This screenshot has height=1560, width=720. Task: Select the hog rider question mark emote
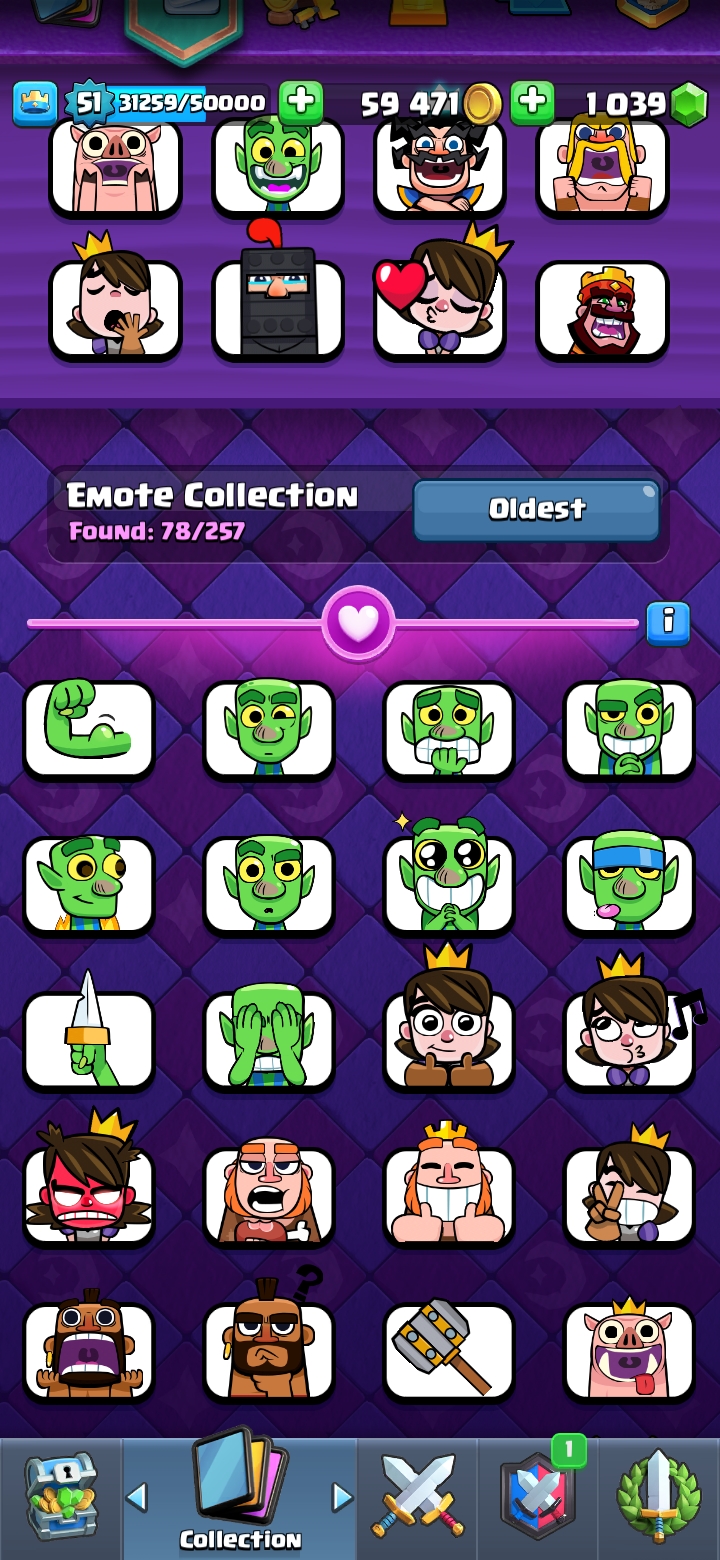pyautogui.click(x=269, y=1350)
